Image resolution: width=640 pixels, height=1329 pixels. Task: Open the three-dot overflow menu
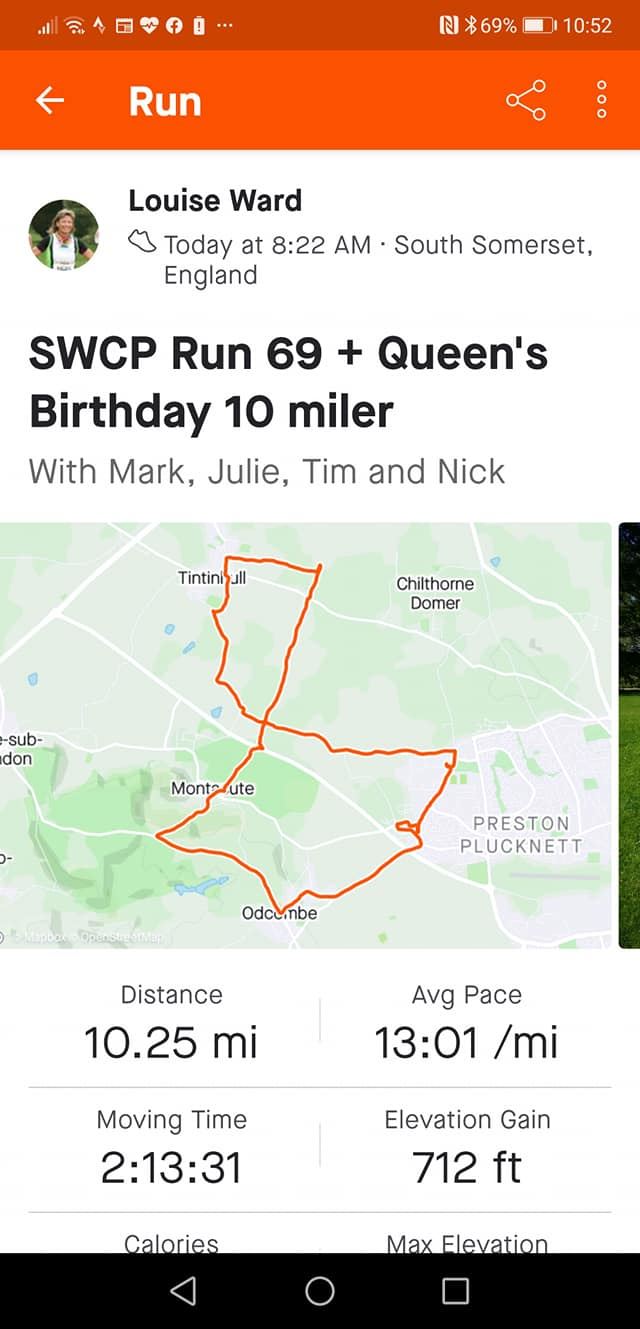pyautogui.click(x=601, y=100)
